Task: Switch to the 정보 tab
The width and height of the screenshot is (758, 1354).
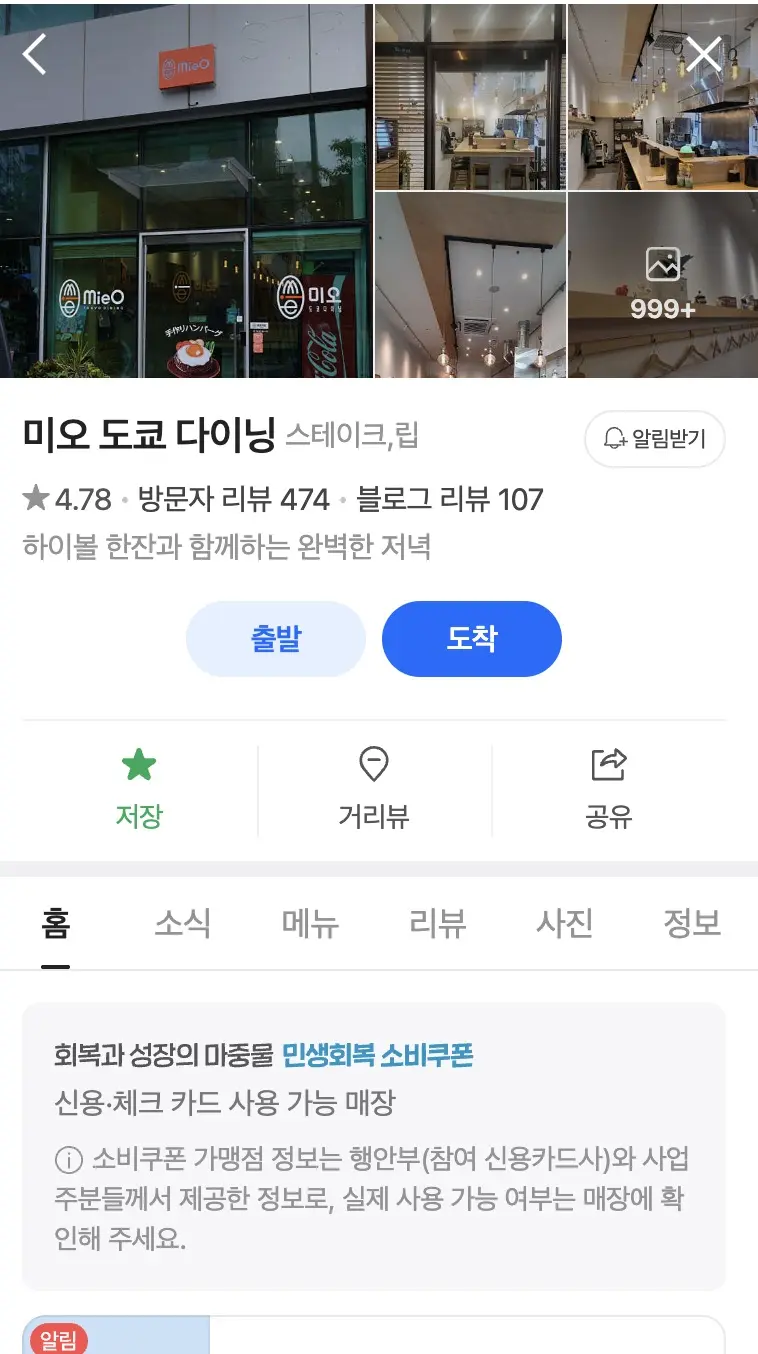Action: click(x=692, y=923)
